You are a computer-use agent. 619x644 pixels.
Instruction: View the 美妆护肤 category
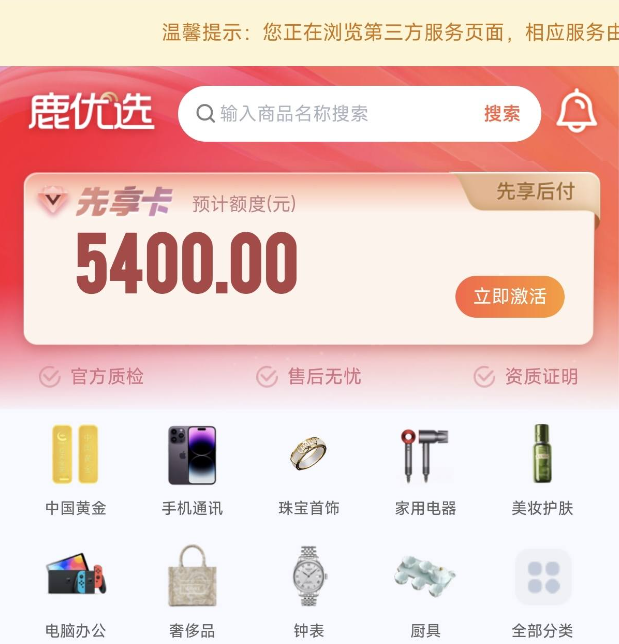542,469
